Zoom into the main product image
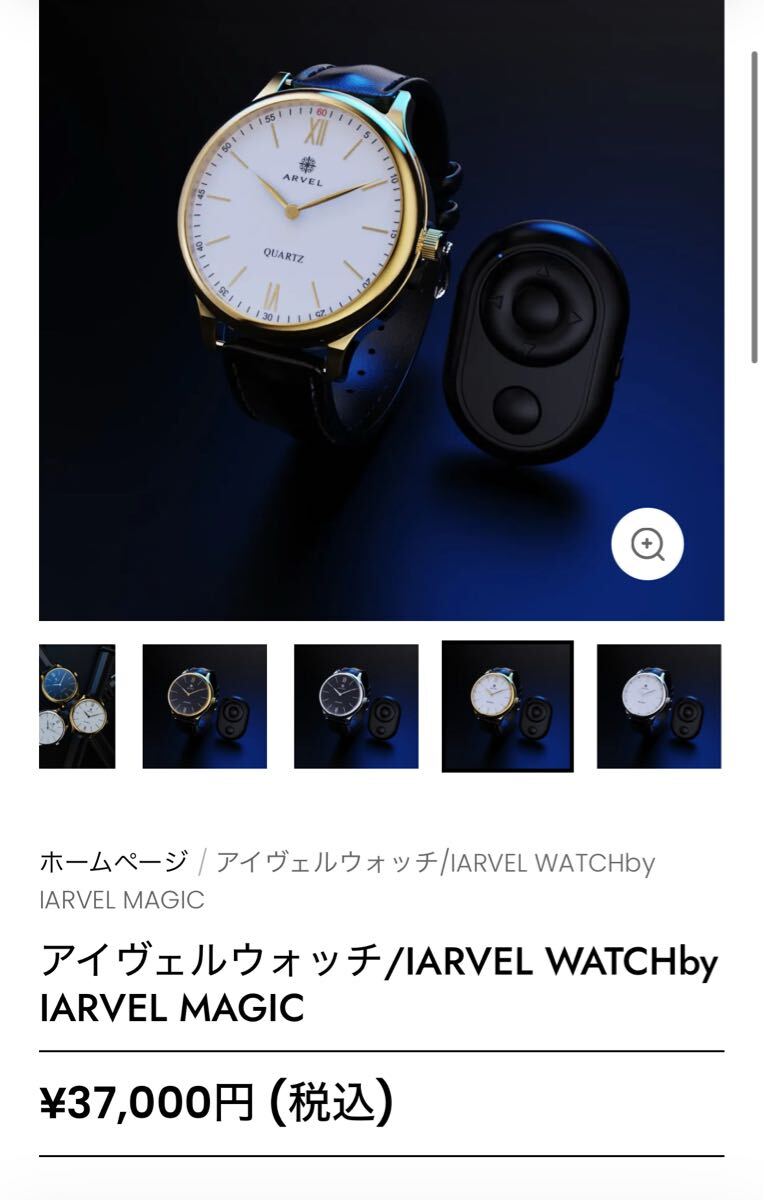 pos(647,544)
